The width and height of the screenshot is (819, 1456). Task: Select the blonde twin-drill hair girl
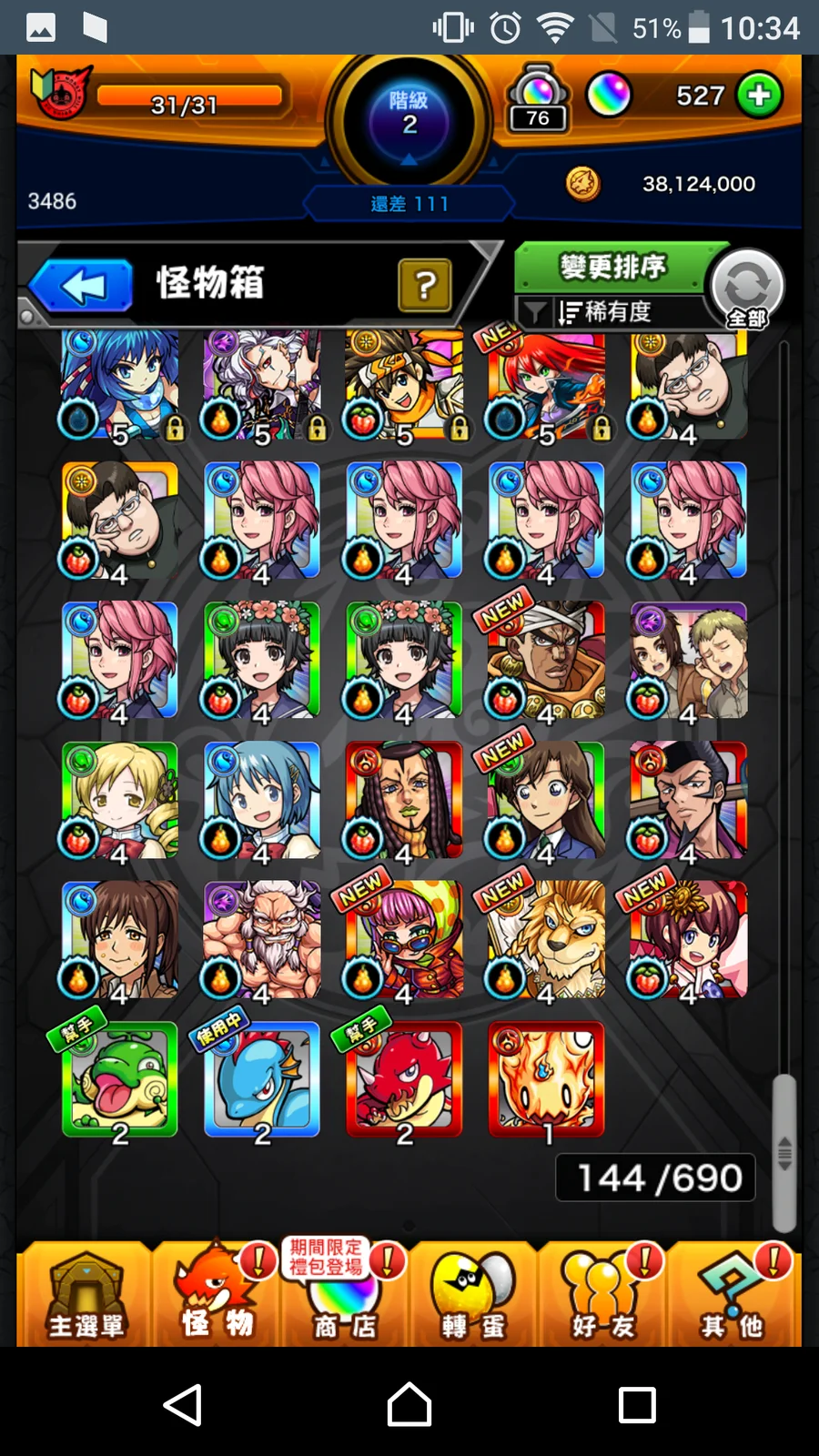coord(119,800)
